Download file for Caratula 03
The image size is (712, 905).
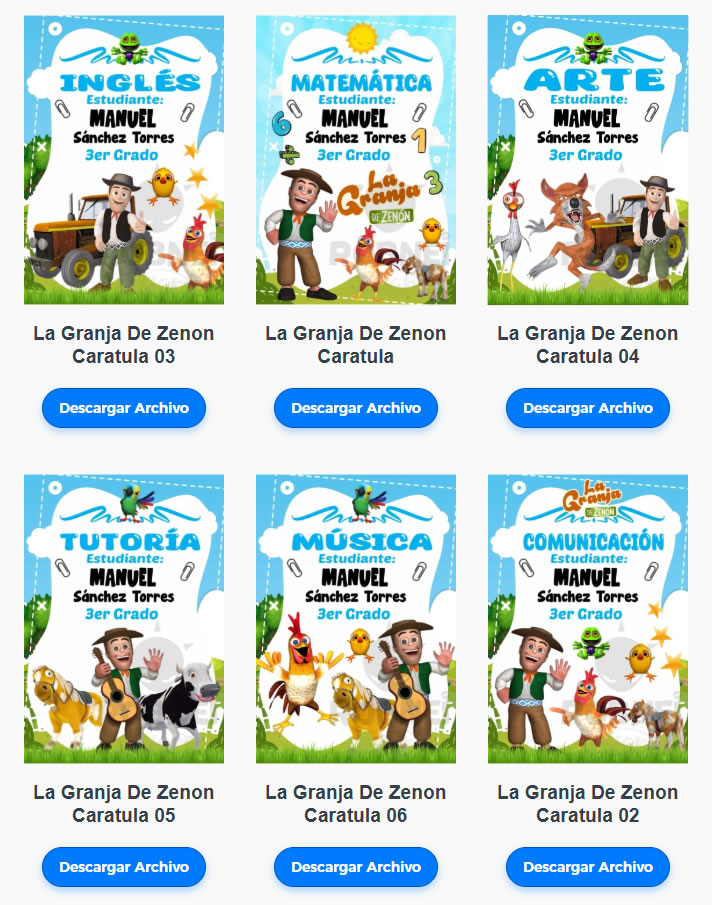click(x=124, y=408)
